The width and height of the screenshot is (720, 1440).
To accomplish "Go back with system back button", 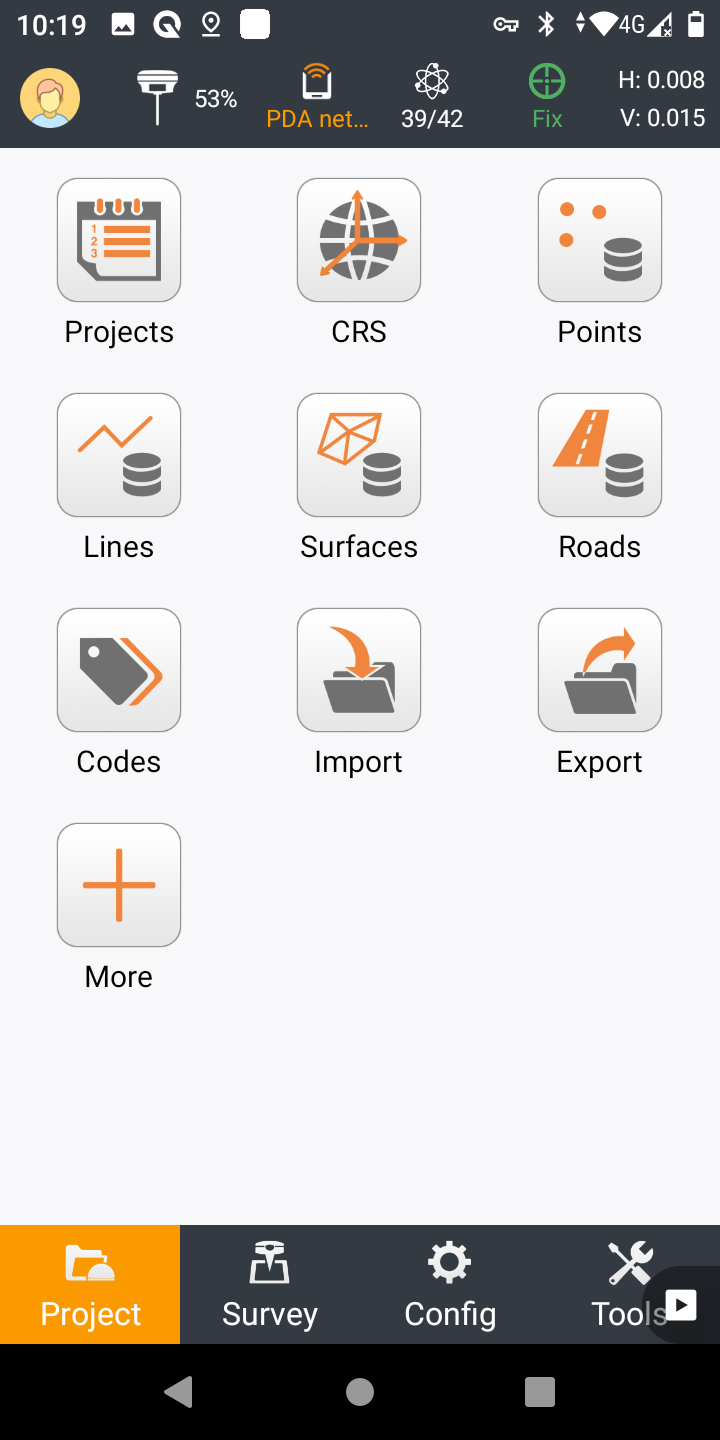I will (179, 1392).
